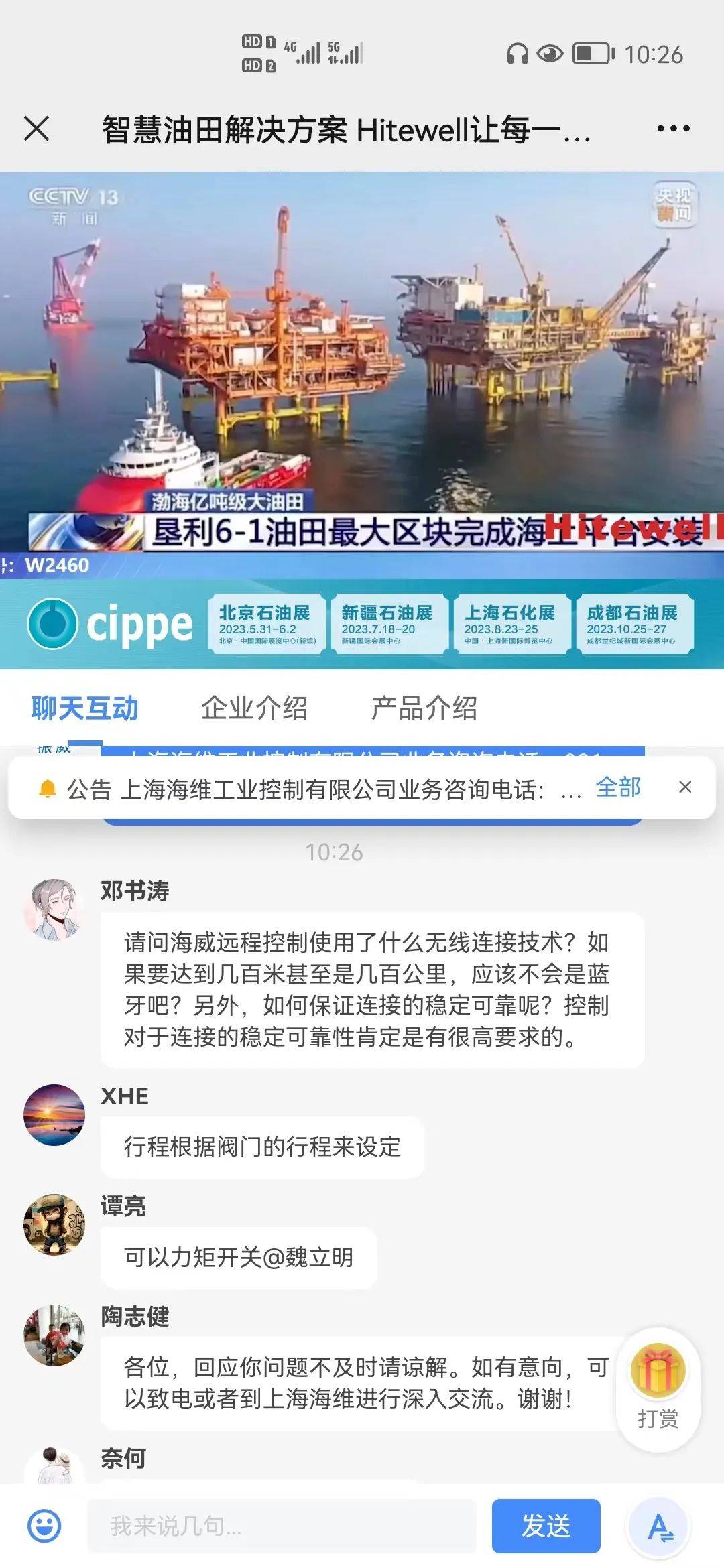View 邓书涛's profile avatar
The height and width of the screenshot is (1568, 724).
click(x=54, y=910)
